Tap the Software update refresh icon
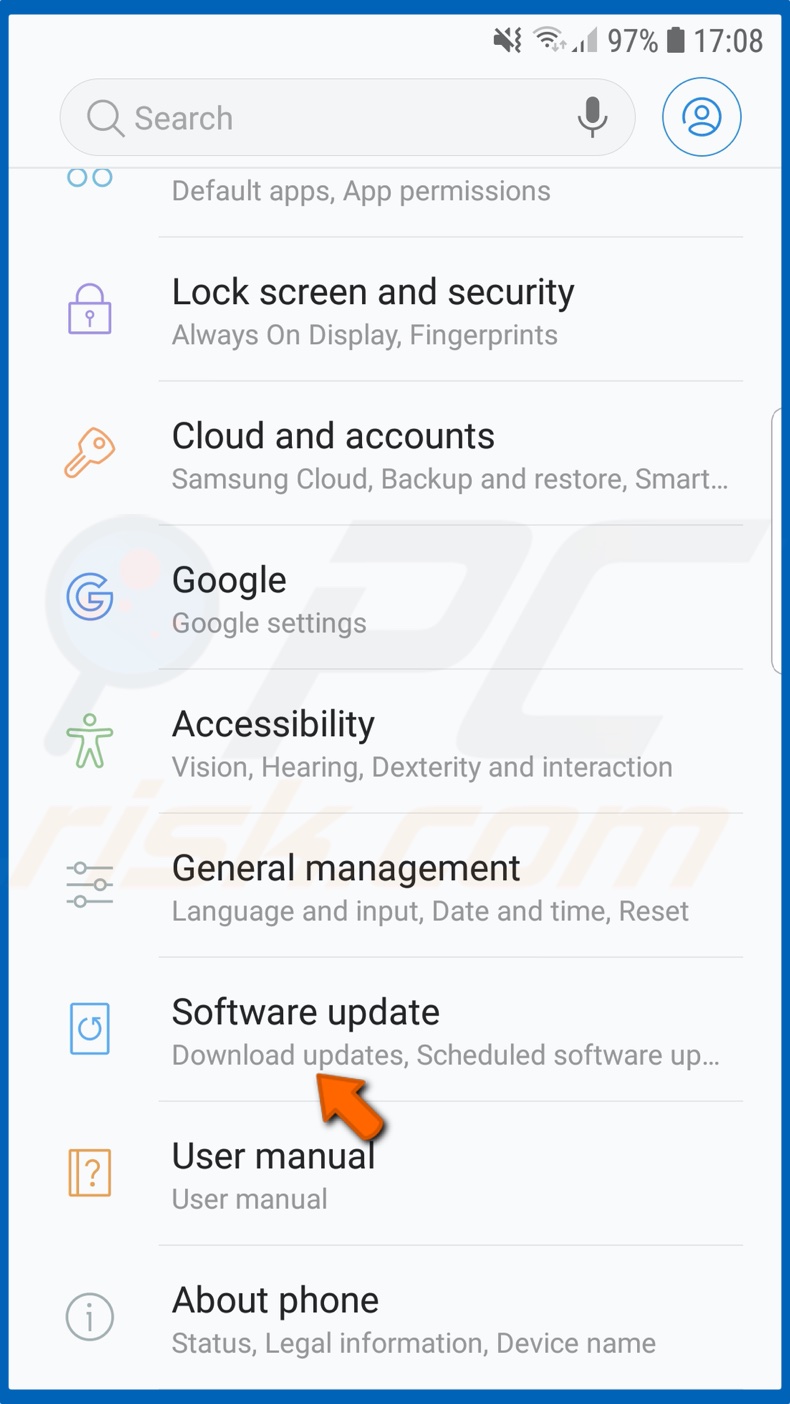Image resolution: width=790 pixels, height=1404 pixels. pyautogui.click(x=90, y=1030)
